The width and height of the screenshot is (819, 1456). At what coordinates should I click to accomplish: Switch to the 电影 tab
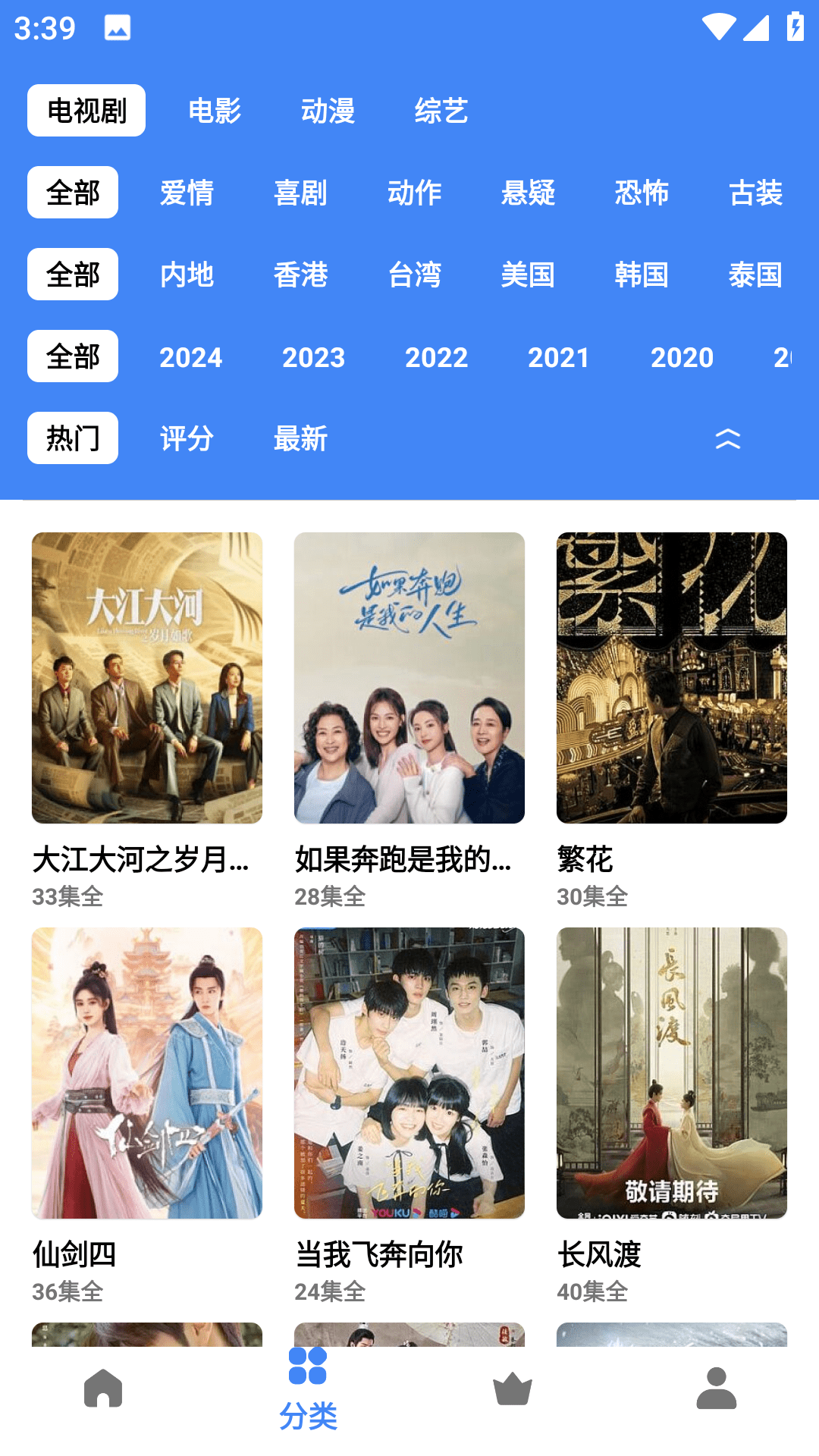[215, 111]
